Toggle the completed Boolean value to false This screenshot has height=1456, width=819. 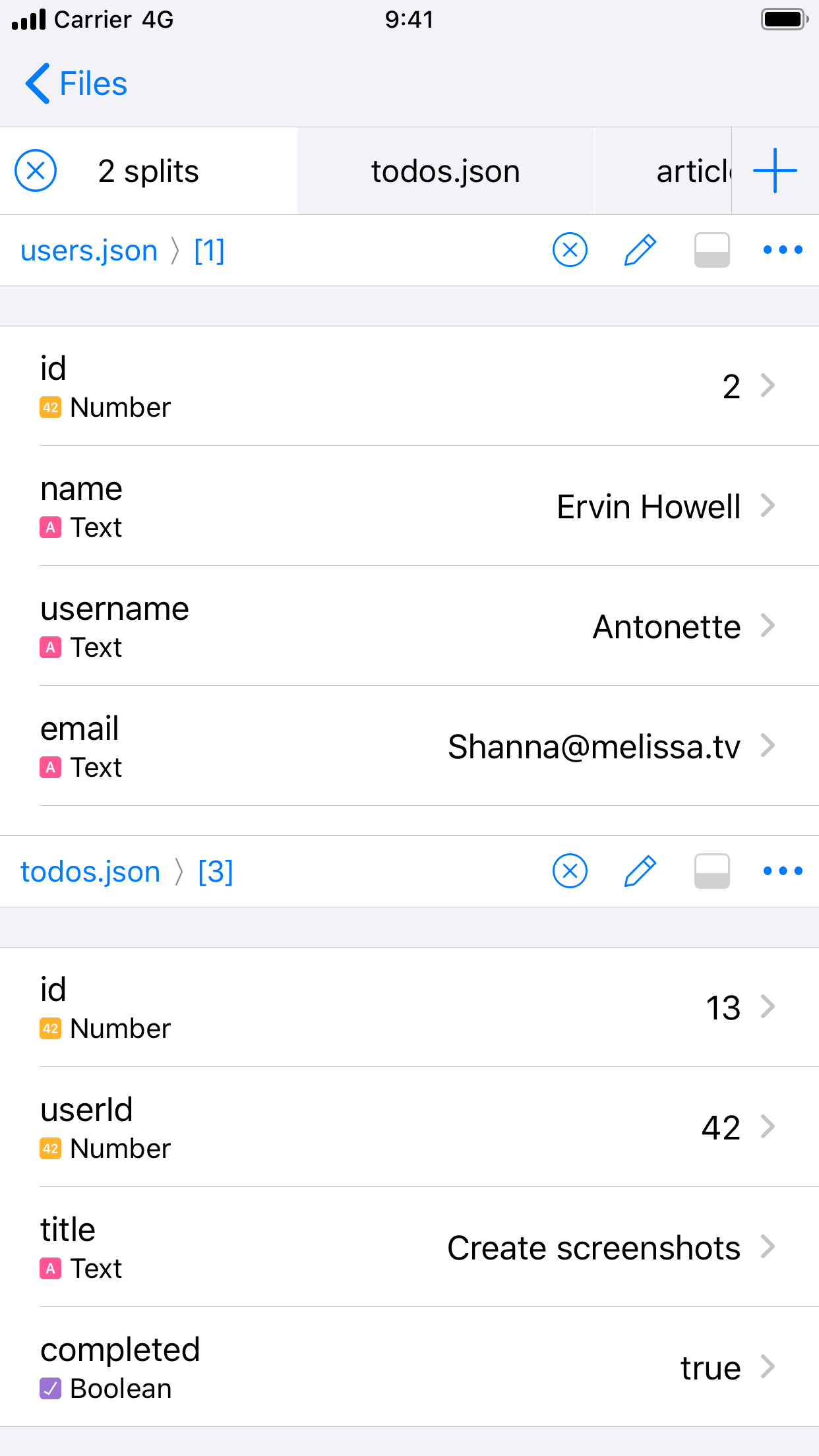pos(709,1368)
